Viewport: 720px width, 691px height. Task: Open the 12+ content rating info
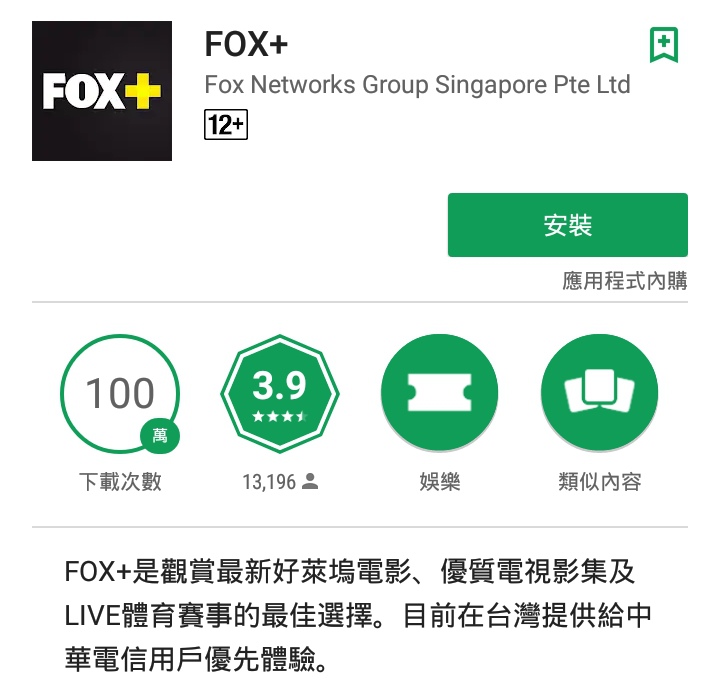pyautogui.click(x=225, y=125)
